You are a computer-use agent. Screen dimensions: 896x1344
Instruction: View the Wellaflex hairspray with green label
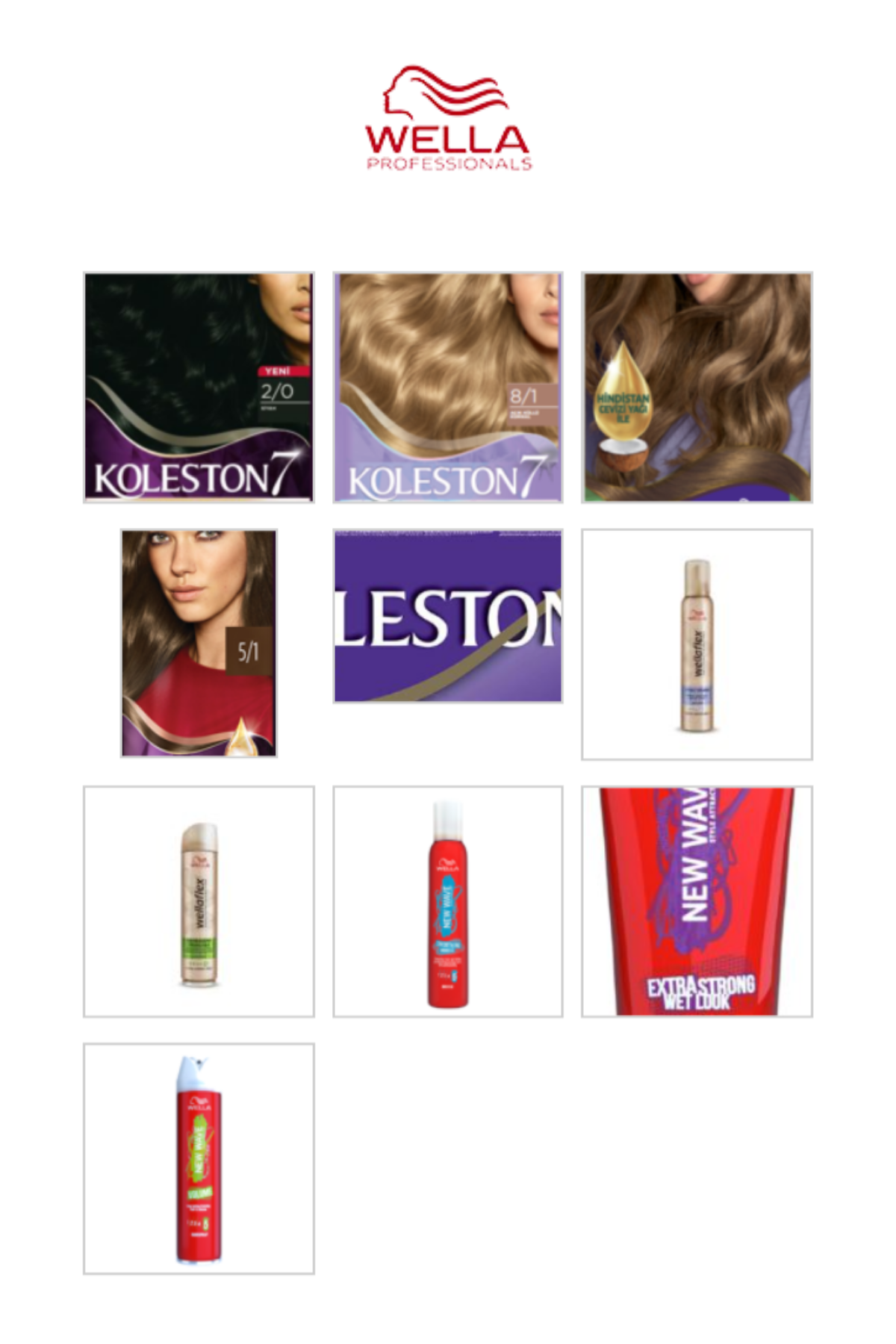click(199, 901)
